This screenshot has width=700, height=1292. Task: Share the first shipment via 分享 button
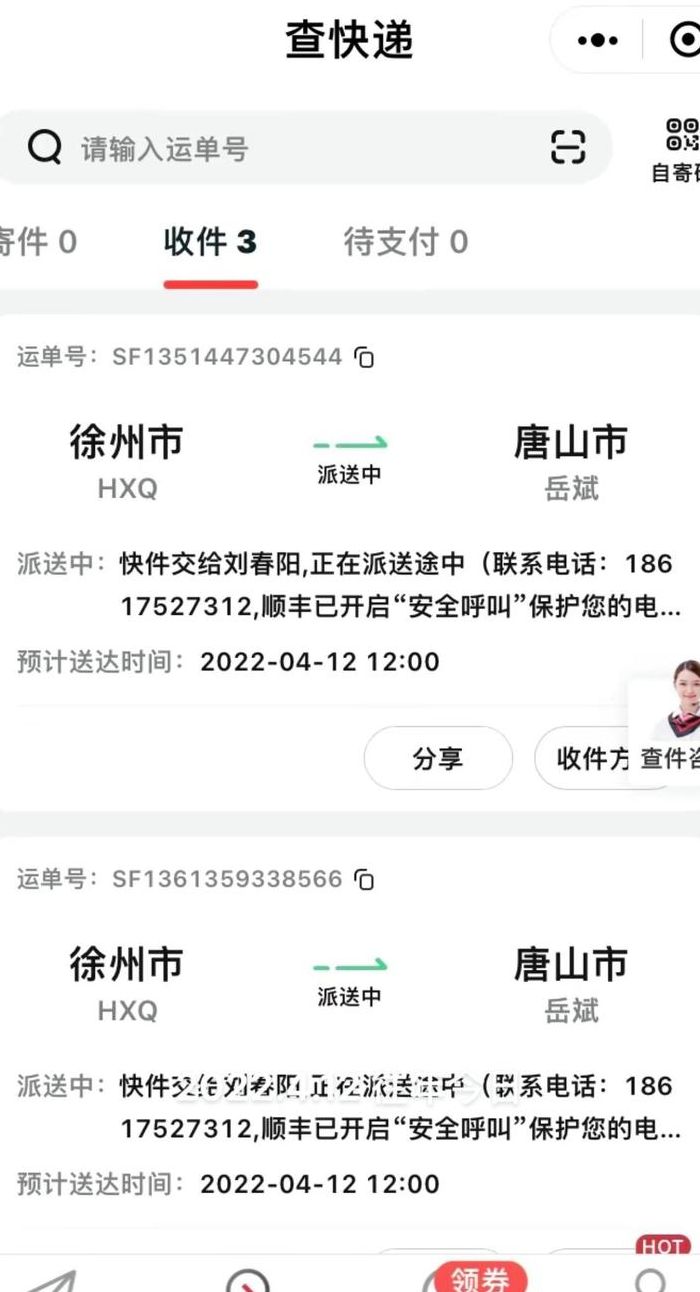[x=438, y=759]
